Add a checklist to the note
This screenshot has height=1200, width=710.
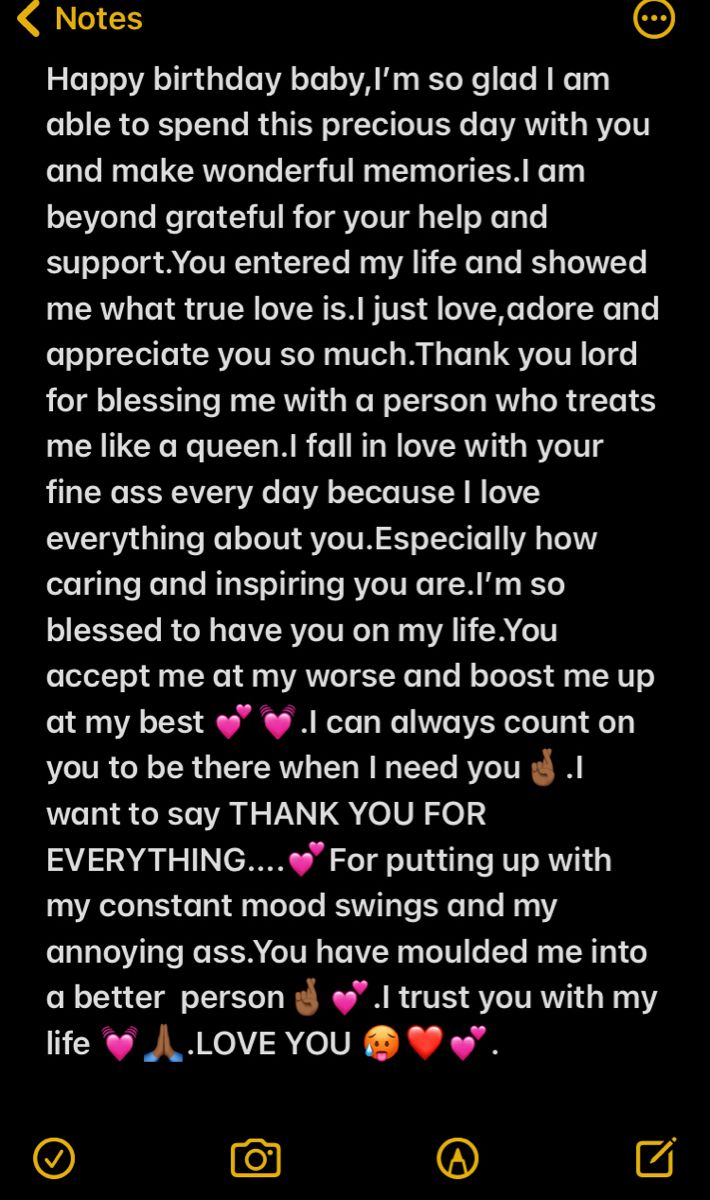point(54,1158)
